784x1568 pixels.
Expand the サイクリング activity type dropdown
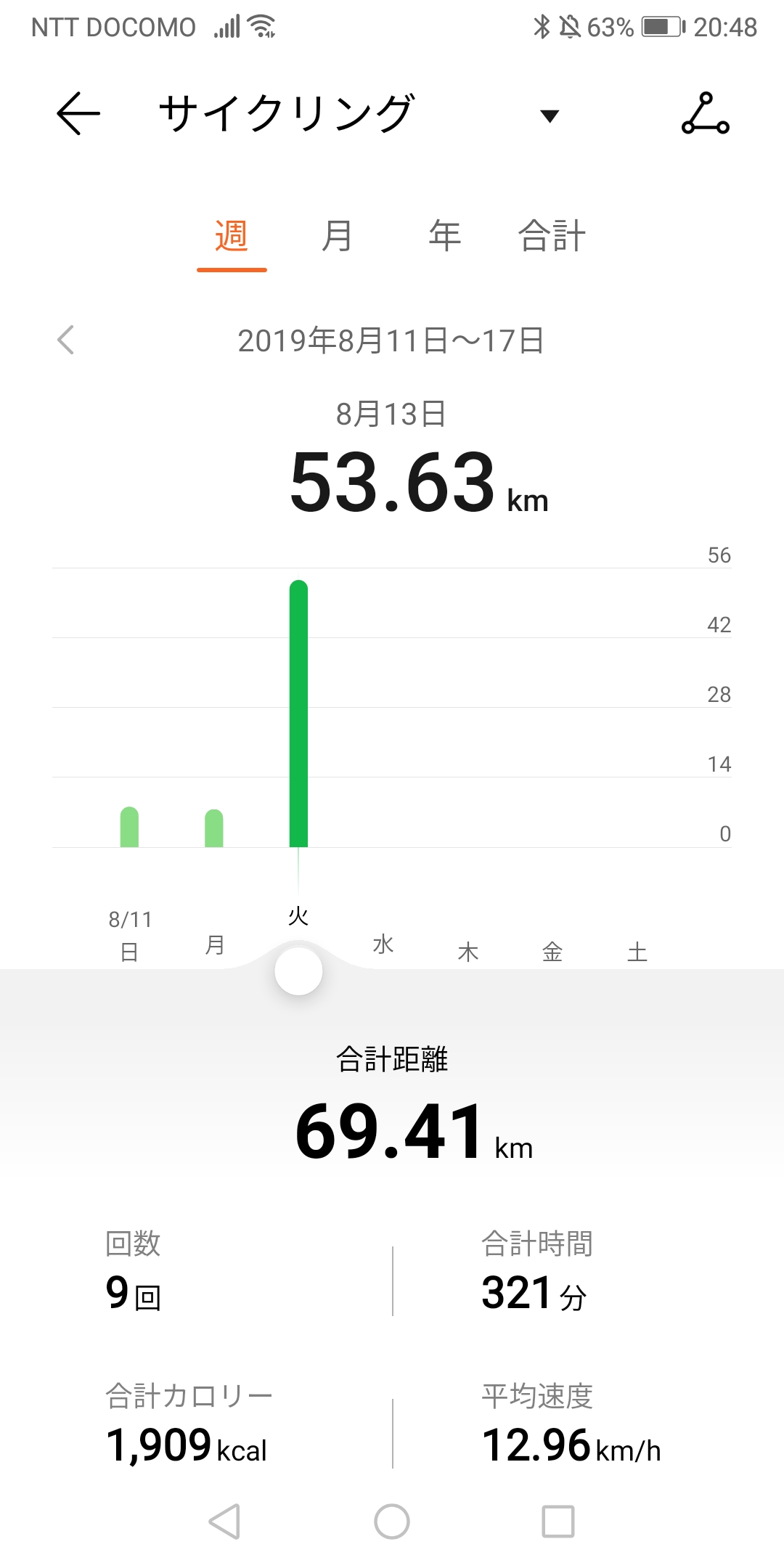pyautogui.click(x=550, y=115)
